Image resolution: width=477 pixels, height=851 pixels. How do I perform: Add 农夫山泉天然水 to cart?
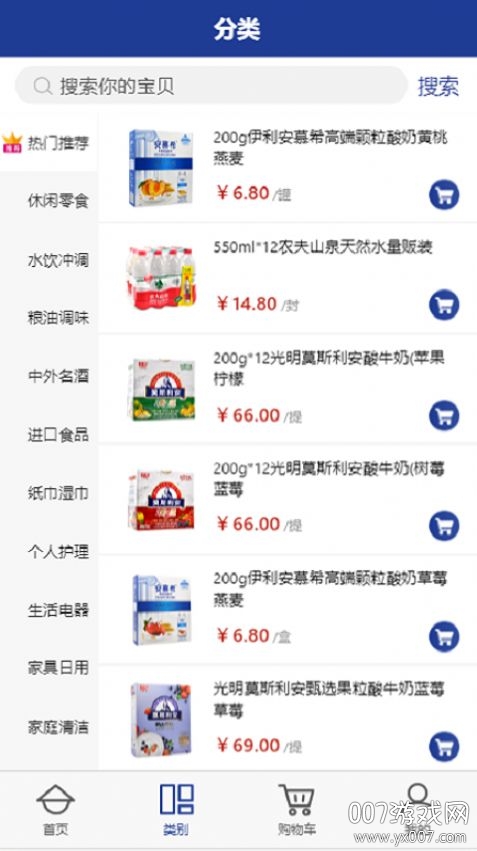pyautogui.click(x=444, y=305)
